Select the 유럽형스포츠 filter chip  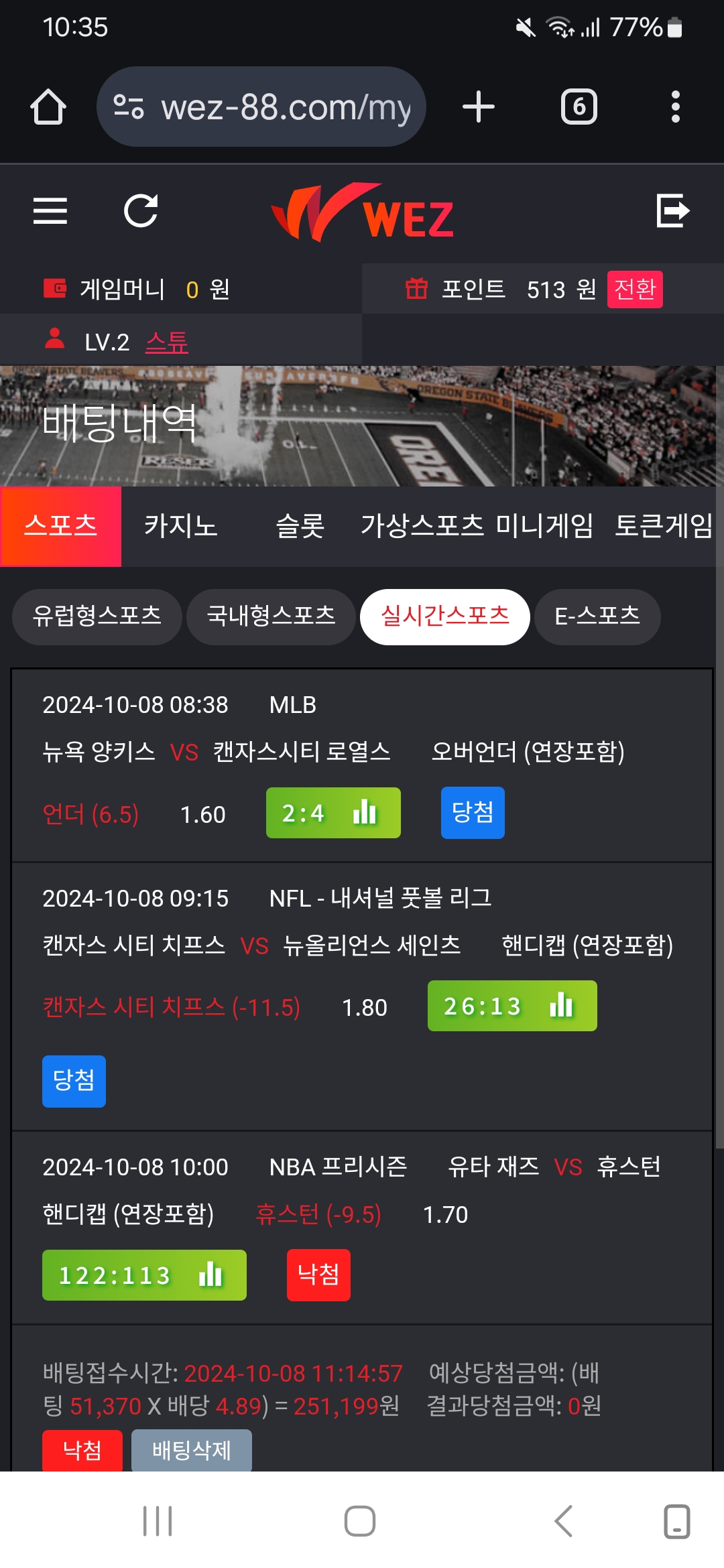click(x=97, y=616)
